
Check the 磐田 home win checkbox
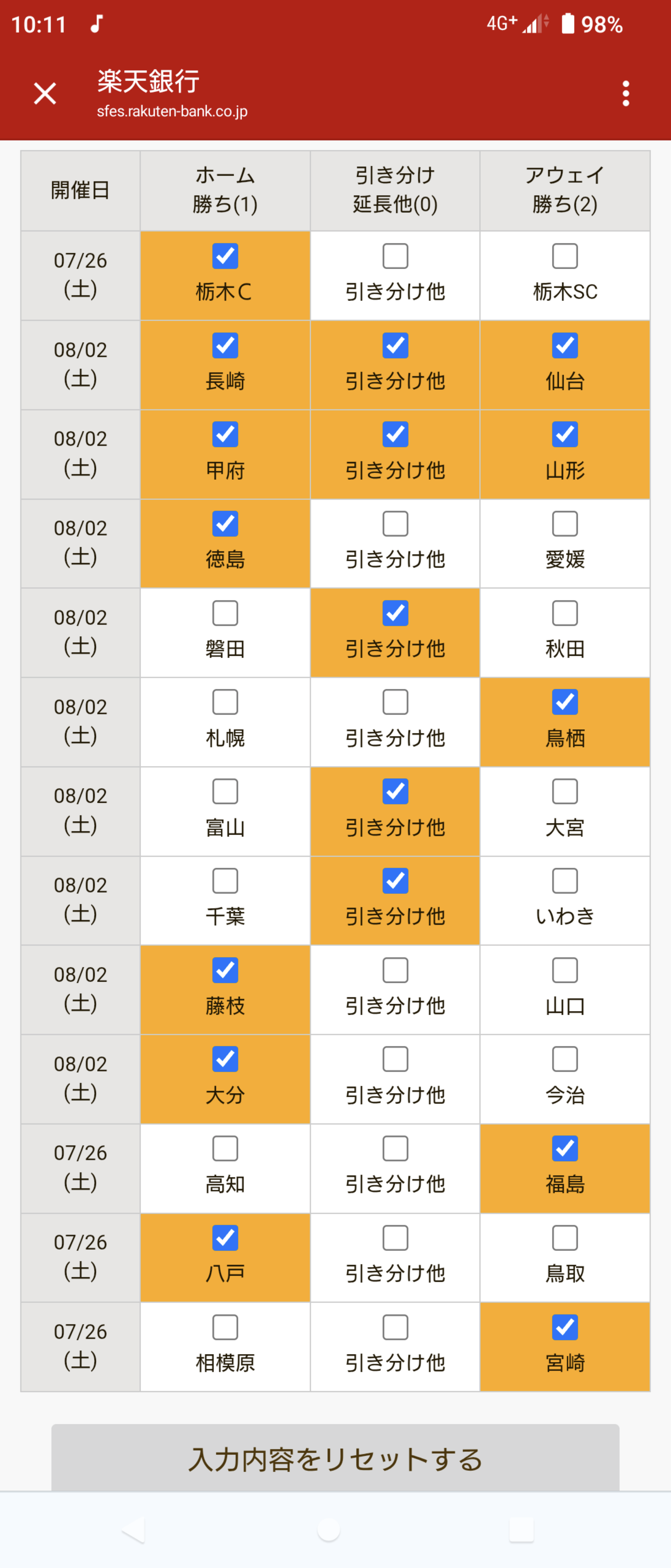(x=225, y=614)
